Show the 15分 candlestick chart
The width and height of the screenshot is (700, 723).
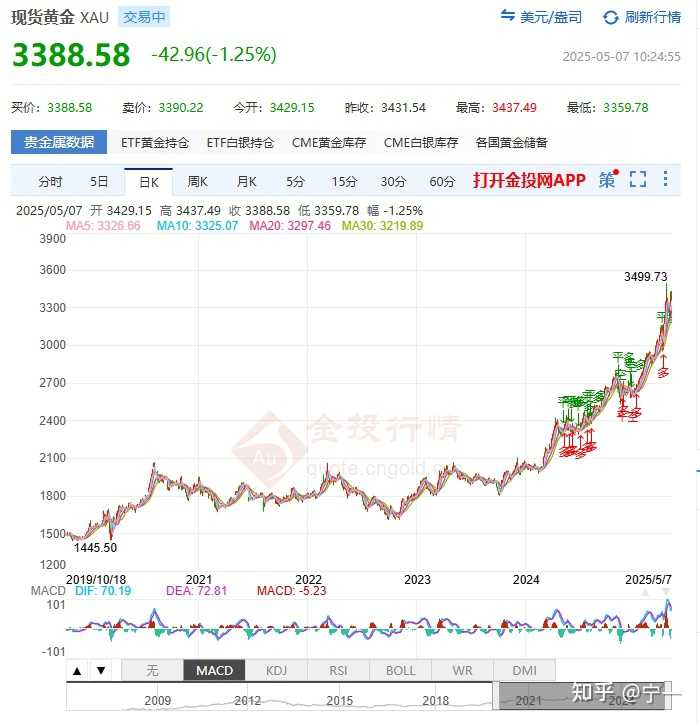344,181
